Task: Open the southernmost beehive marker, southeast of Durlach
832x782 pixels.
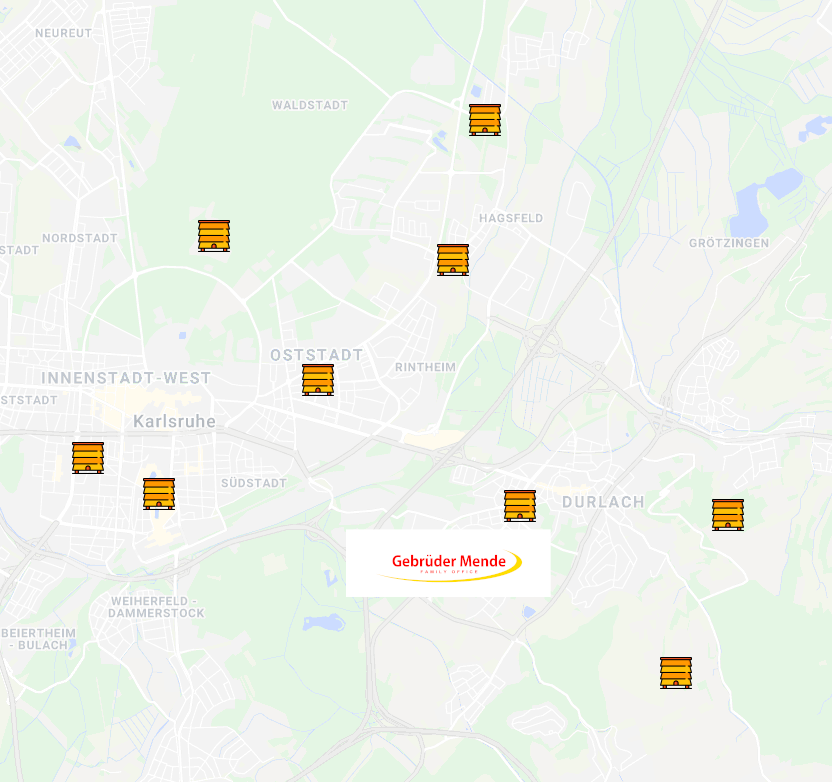Action: coord(676,672)
